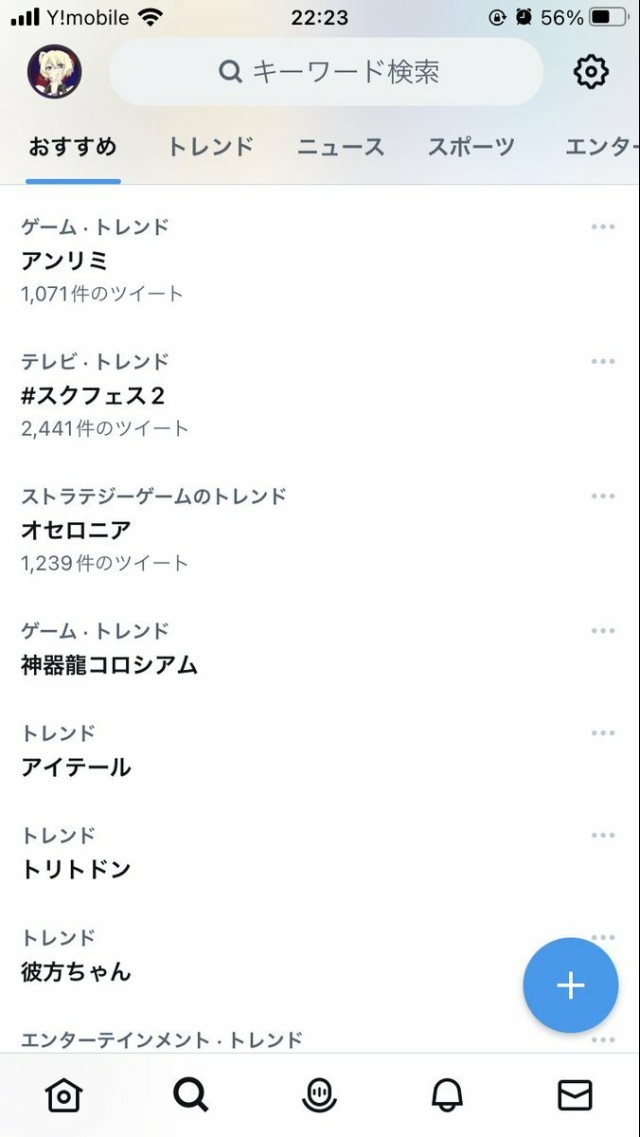Open the アイテール trend

[x=76, y=767]
